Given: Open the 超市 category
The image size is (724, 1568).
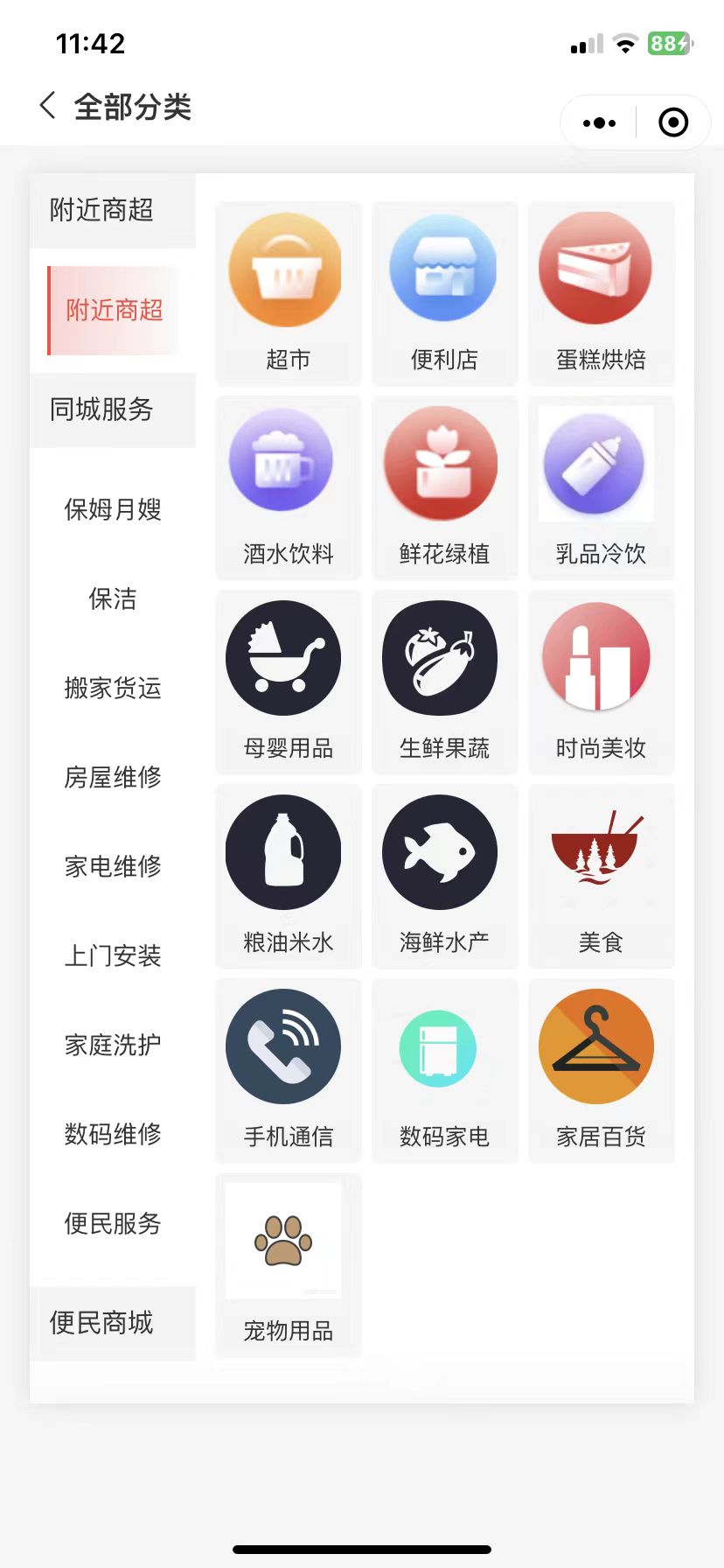Looking at the screenshot, I should (x=288, y=293).
